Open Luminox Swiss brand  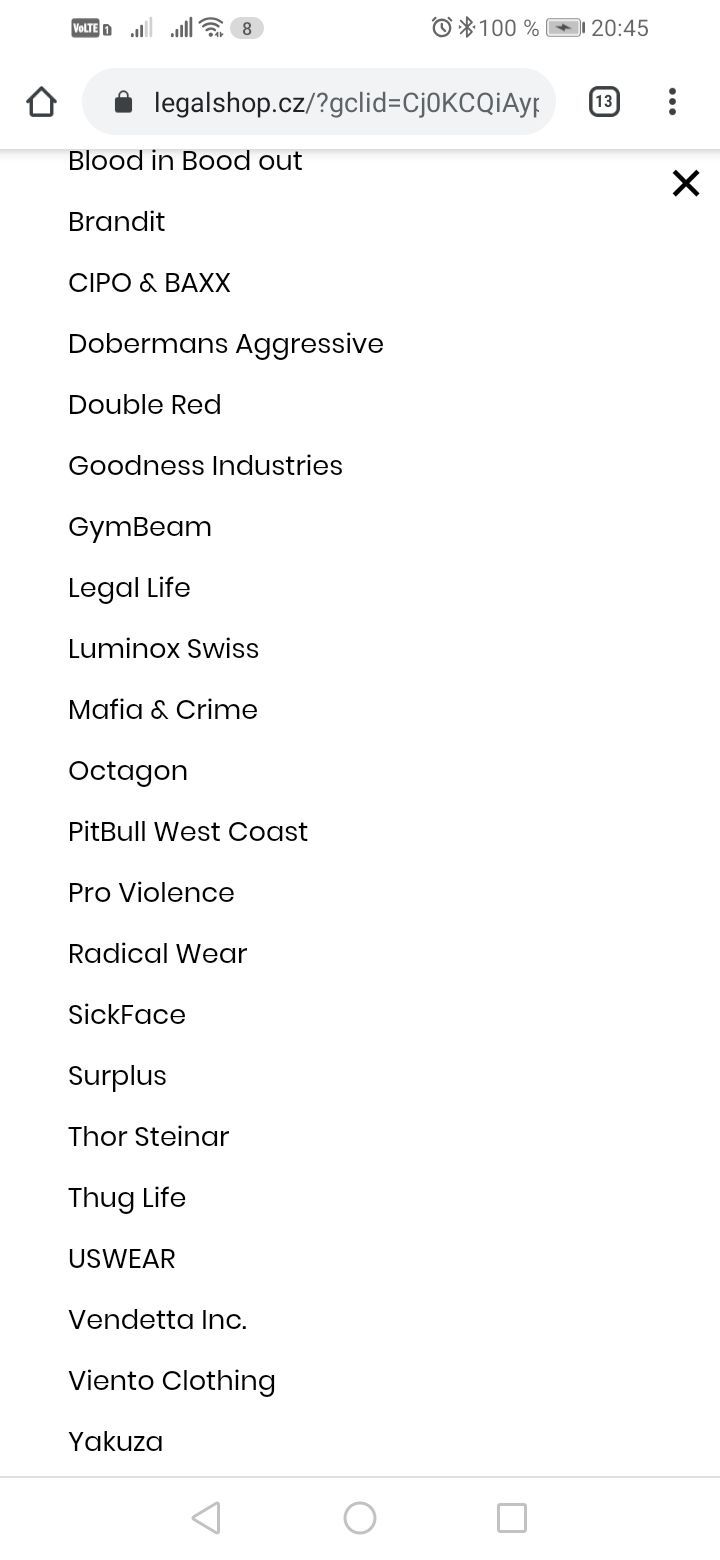point(164,648)
